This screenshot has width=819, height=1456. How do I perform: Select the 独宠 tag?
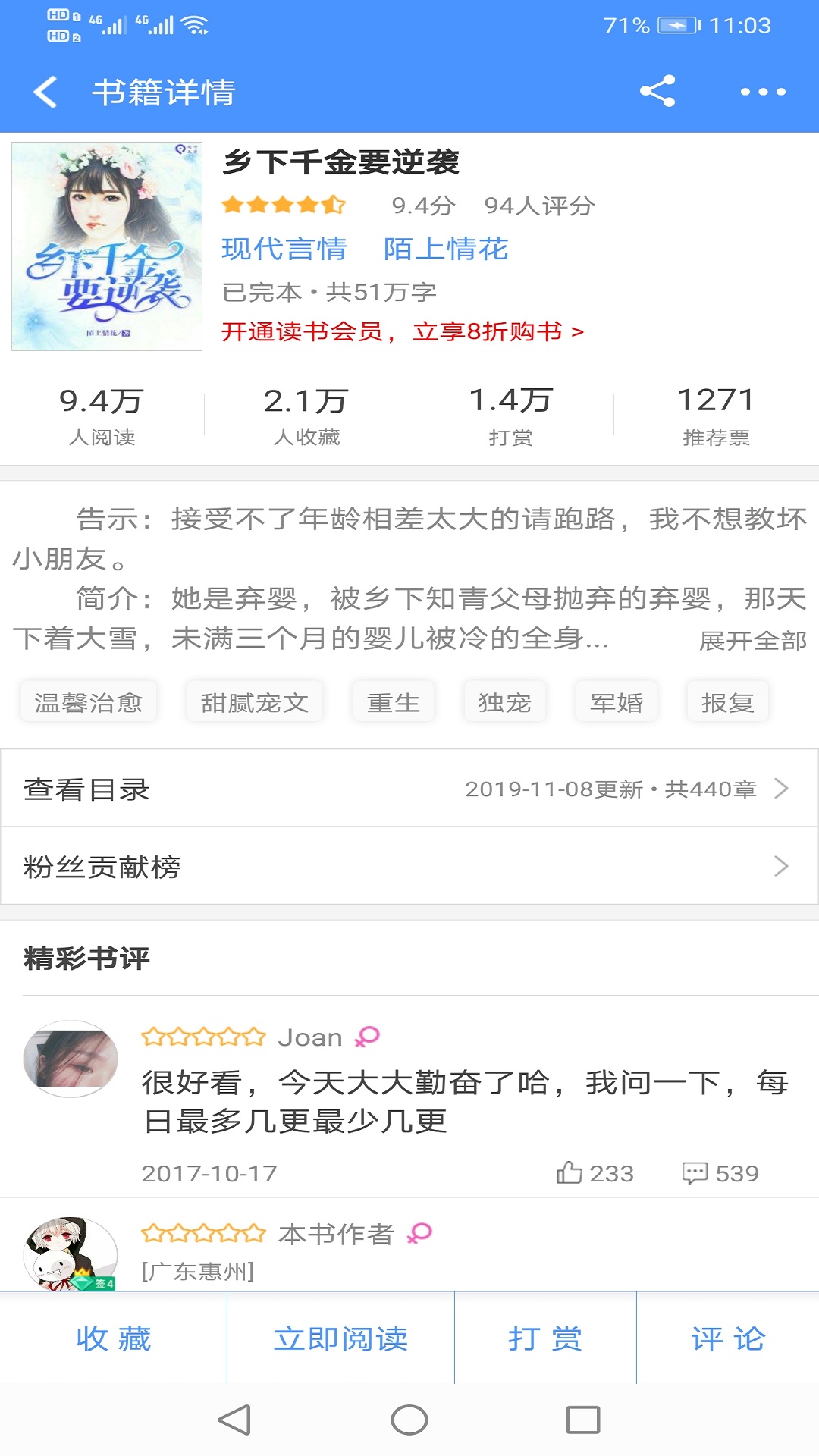[504, 702]
